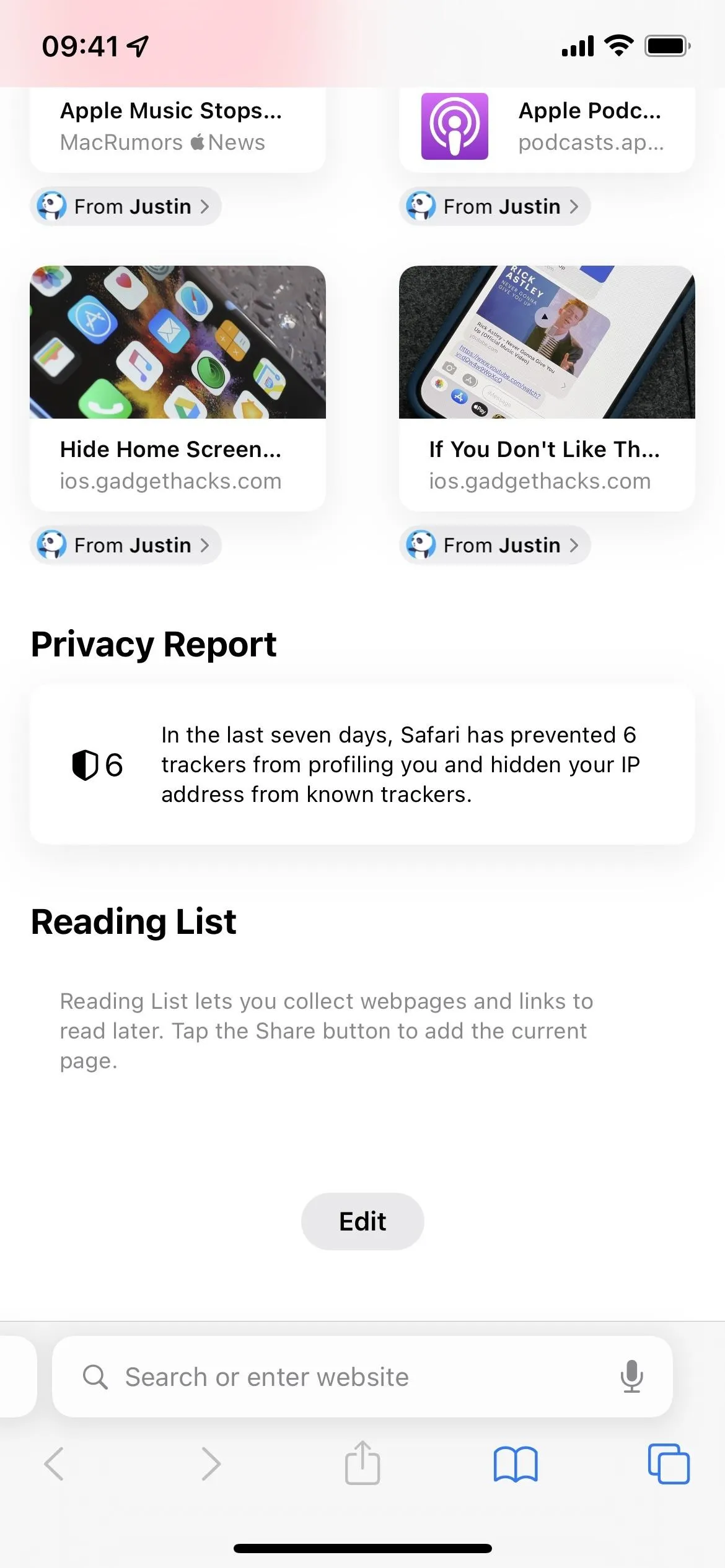
Task: Open the bookmarks book icon
Action: coord(516,1464)
